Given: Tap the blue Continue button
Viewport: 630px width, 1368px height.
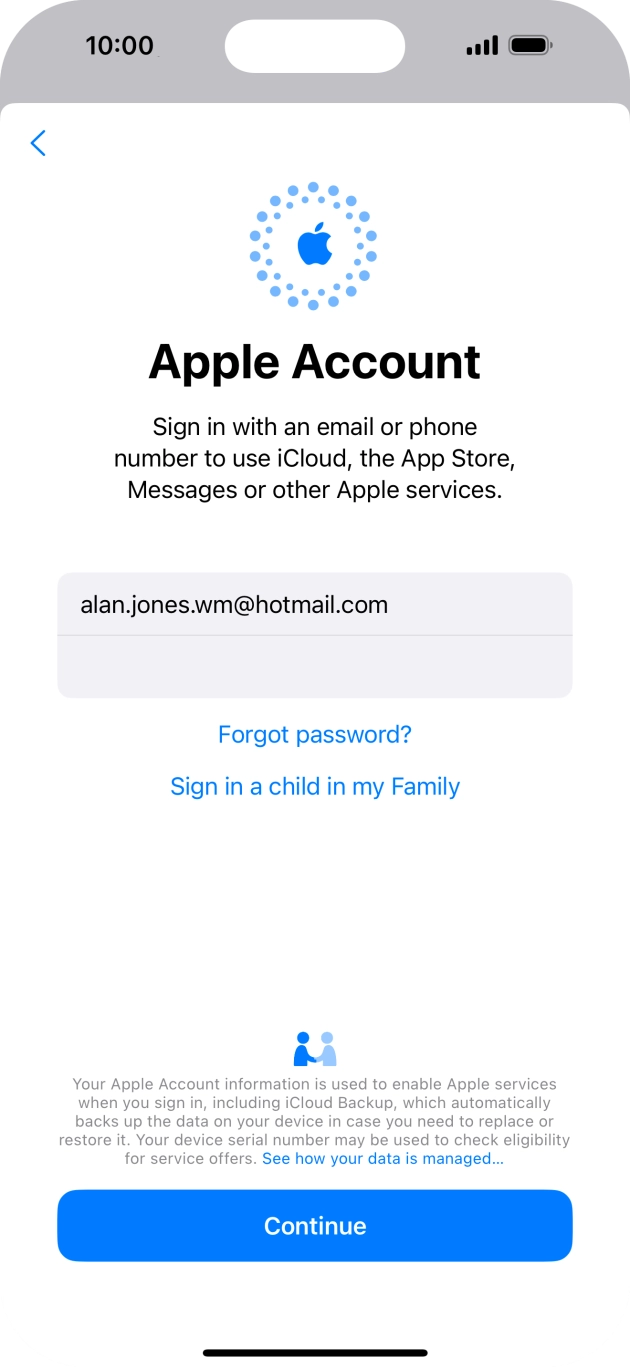Looking at the screenshot, I should (x=314, y=1225).
